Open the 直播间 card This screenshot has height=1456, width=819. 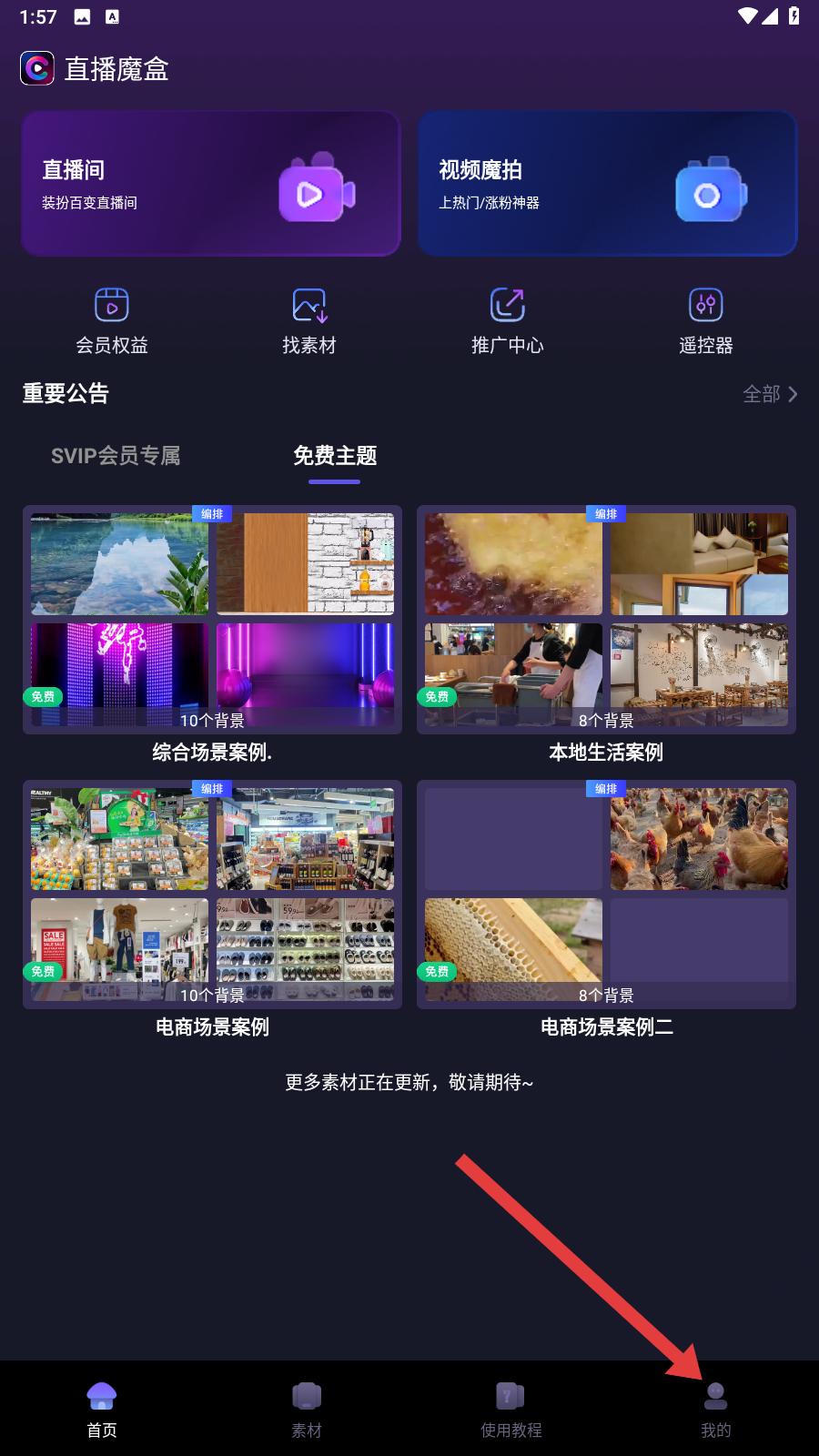[211, 183]
